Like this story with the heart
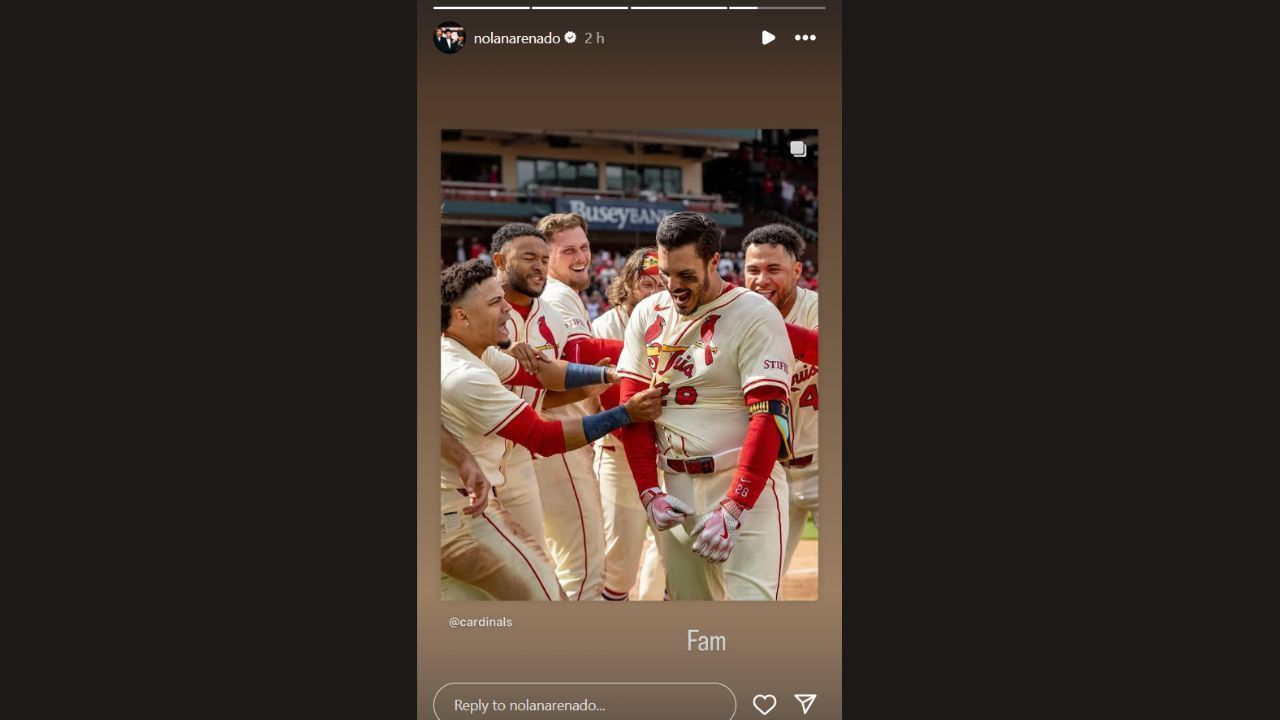 click(x=764, y=704)
